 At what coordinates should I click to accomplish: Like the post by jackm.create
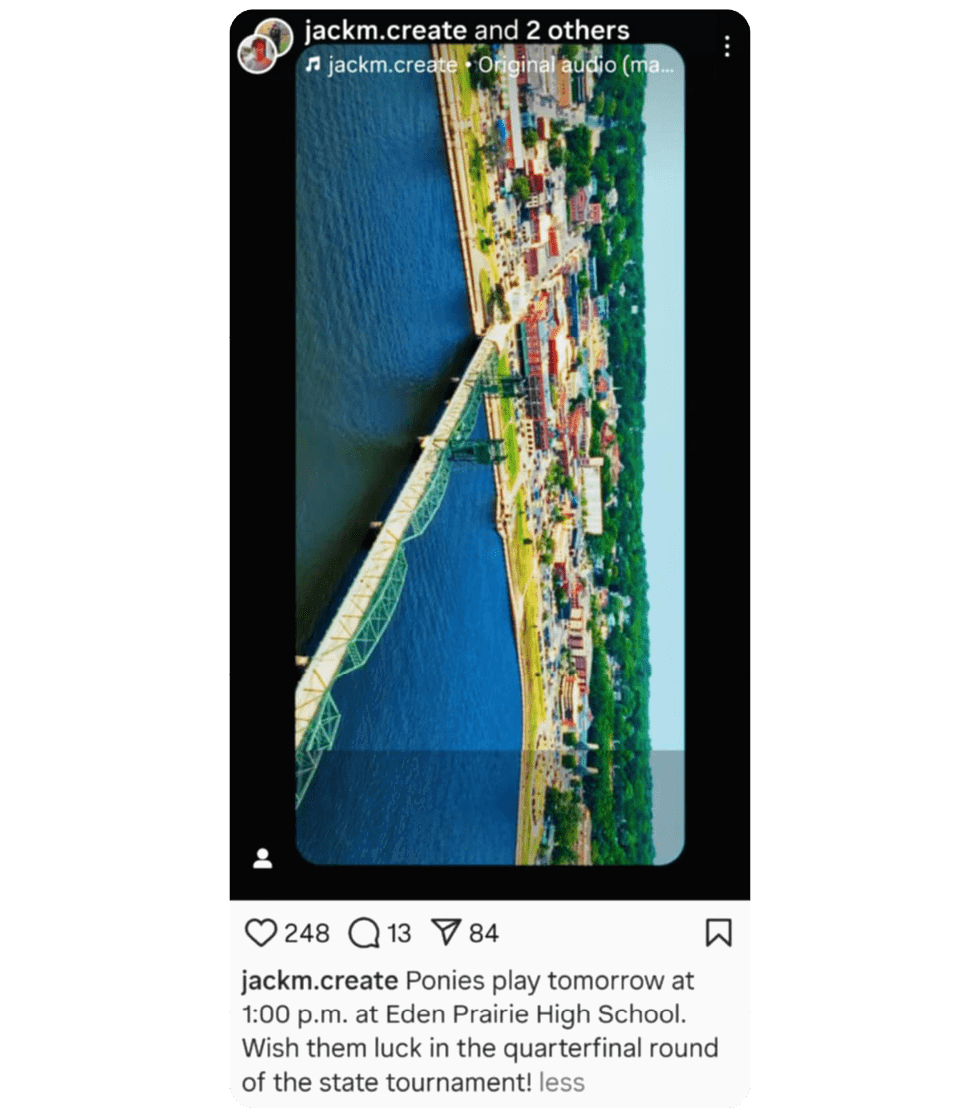(260, 933)
